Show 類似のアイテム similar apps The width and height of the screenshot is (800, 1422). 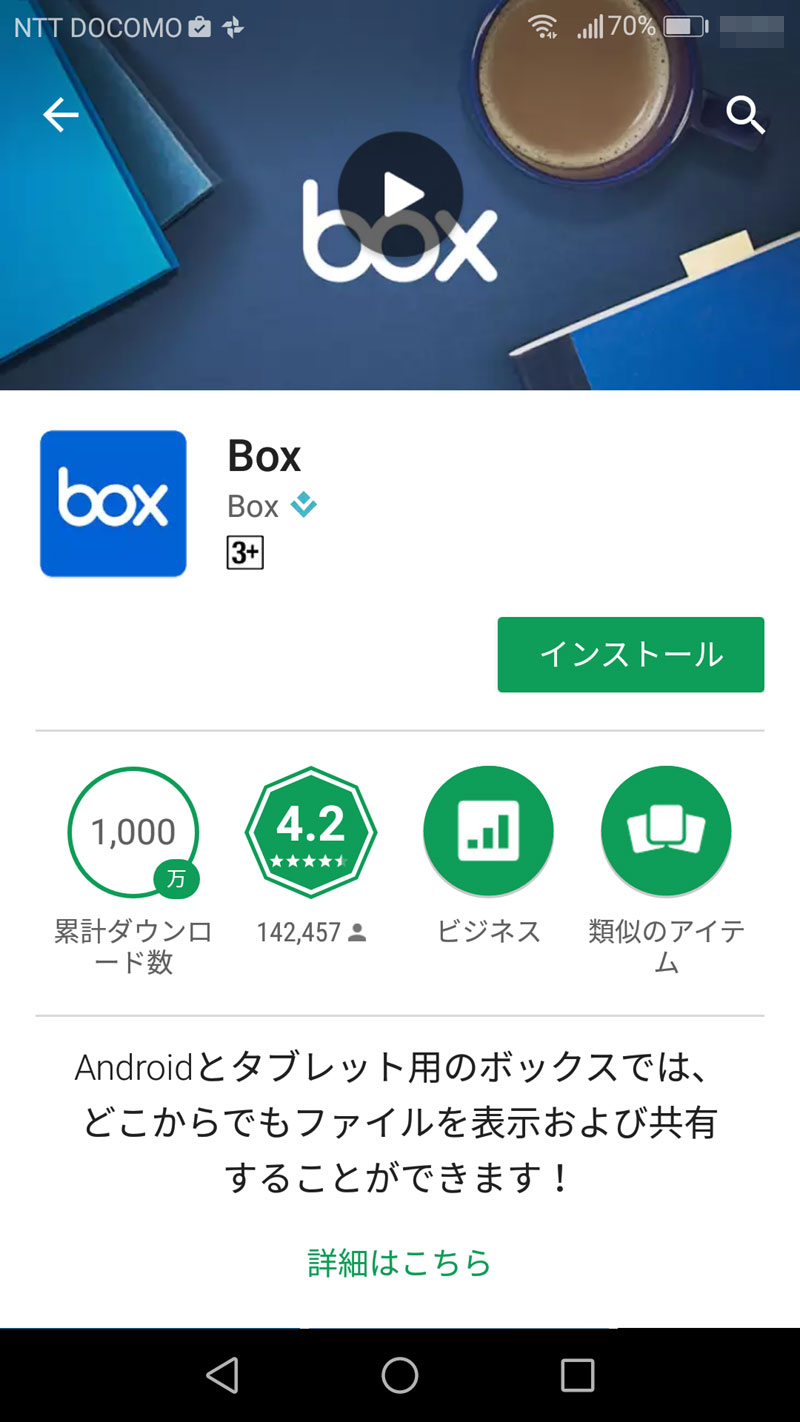click(666, 832)
